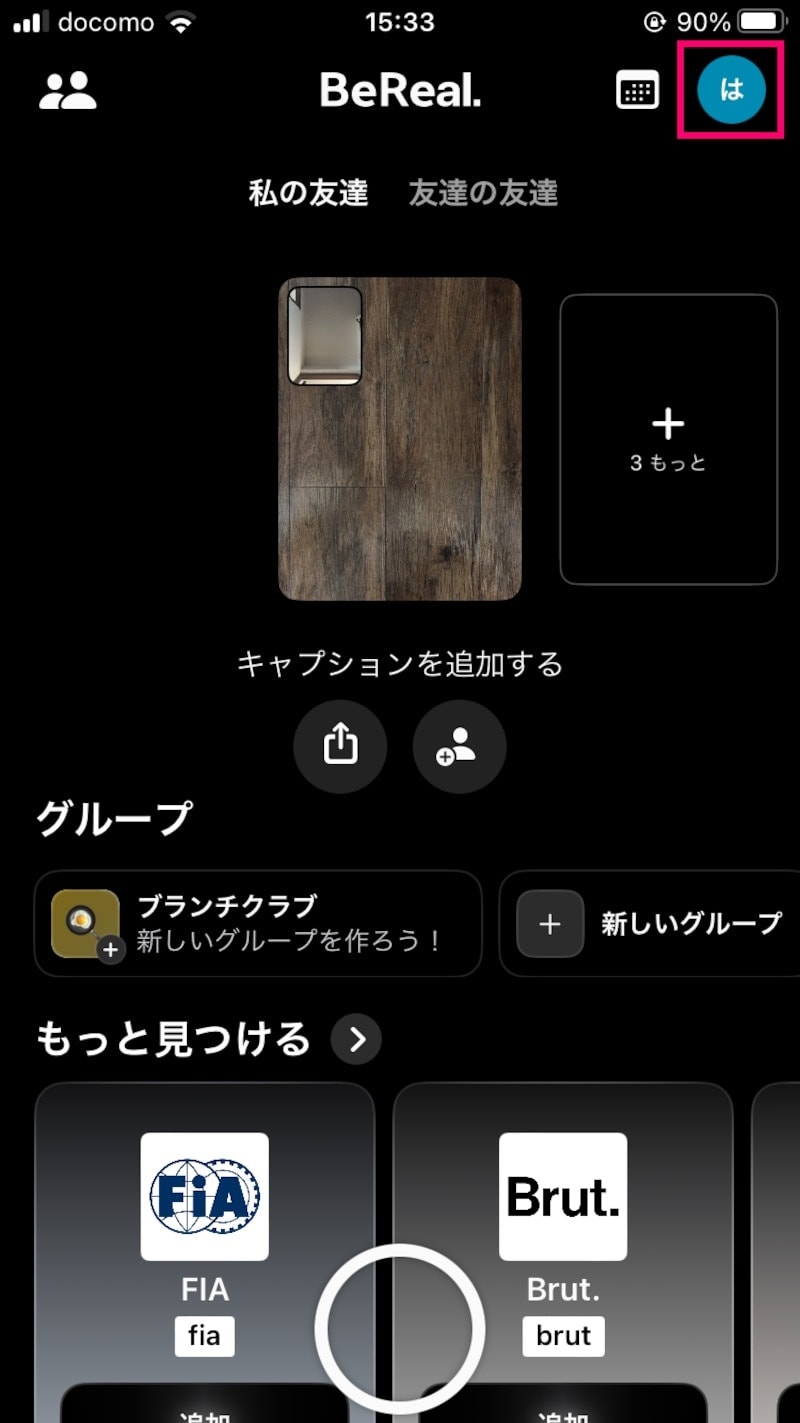Viewport: 800px width, 1423px height.
Task: Expand もっと見つける with the chevron
Action: [x=355, y=1039]
